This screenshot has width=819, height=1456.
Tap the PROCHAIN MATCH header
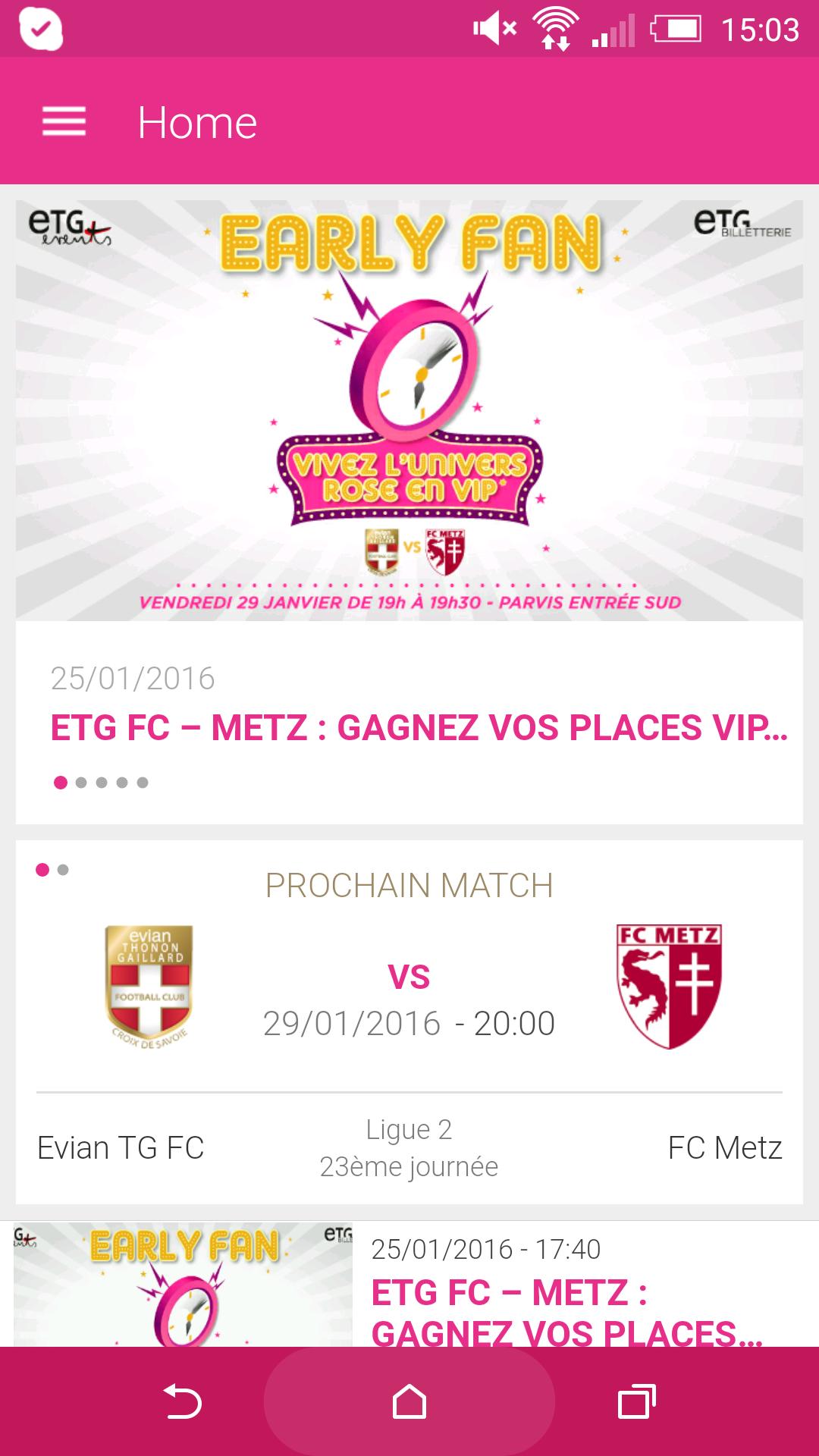(409, 884)
